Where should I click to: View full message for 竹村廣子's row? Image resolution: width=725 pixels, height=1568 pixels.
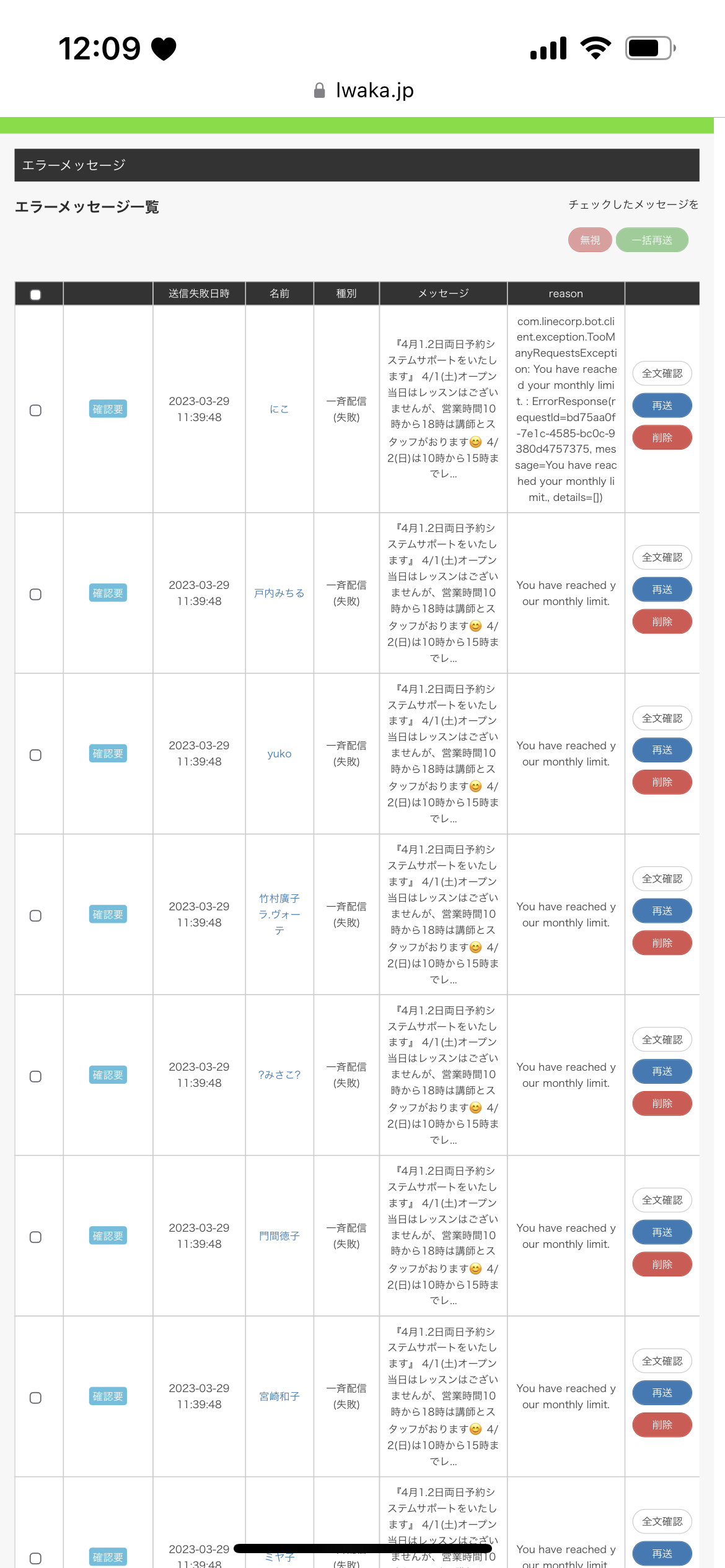click(x=662, y=879)
